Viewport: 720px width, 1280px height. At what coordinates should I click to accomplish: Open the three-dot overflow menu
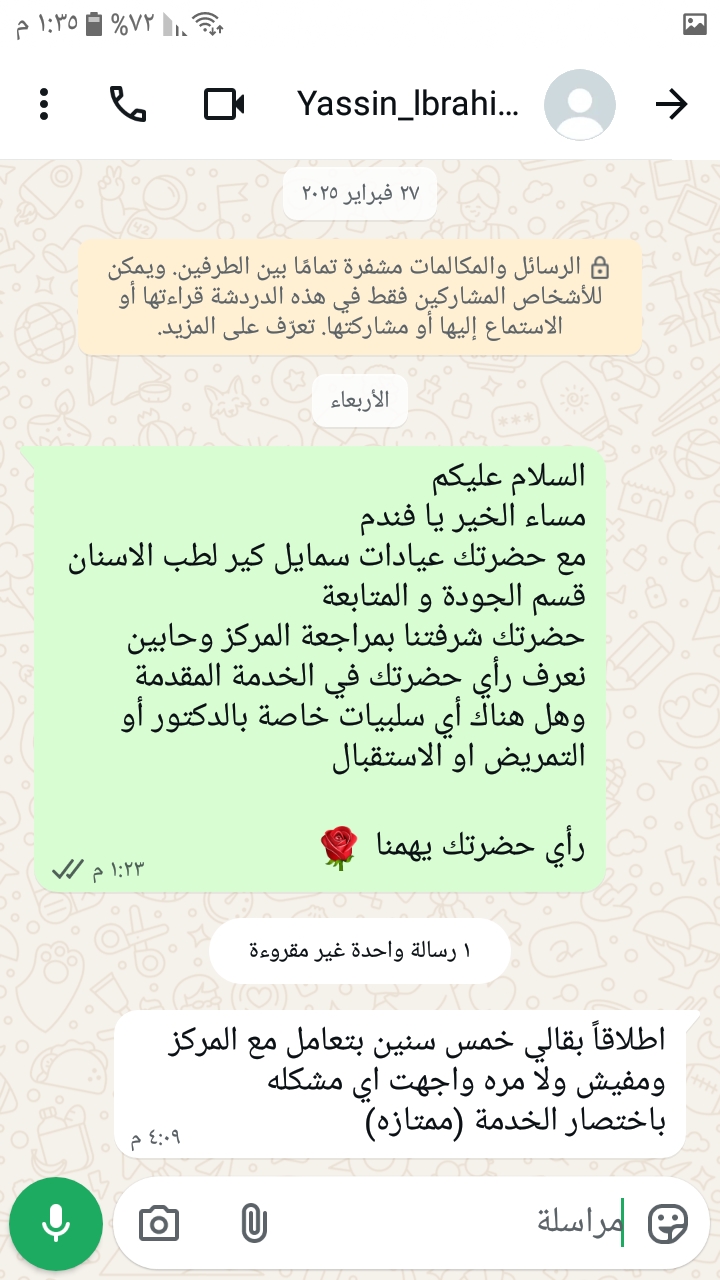pyautogui.click(x=44, y=104)
